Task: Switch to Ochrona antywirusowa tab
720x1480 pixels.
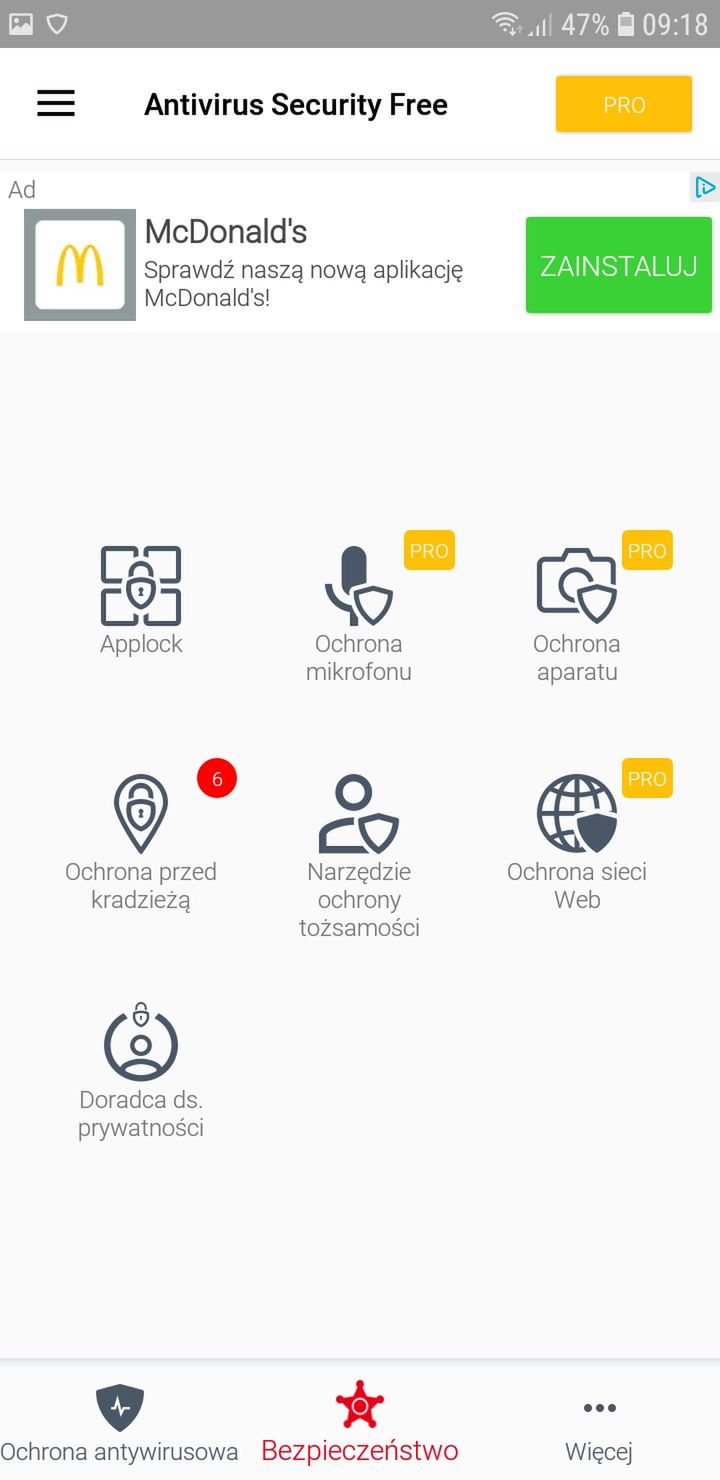Action: [120, 1424]
